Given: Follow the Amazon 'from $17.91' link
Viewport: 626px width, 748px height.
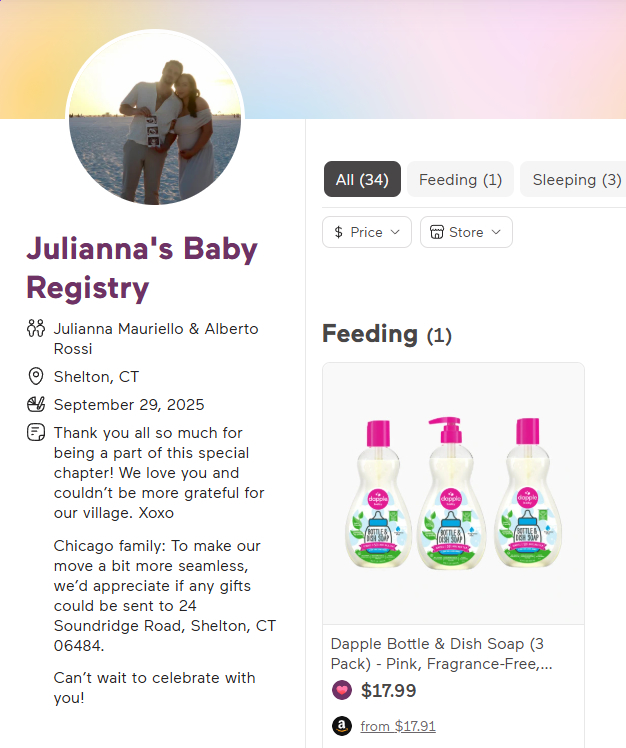Looking at the screenshot, I should pos(398,726).
